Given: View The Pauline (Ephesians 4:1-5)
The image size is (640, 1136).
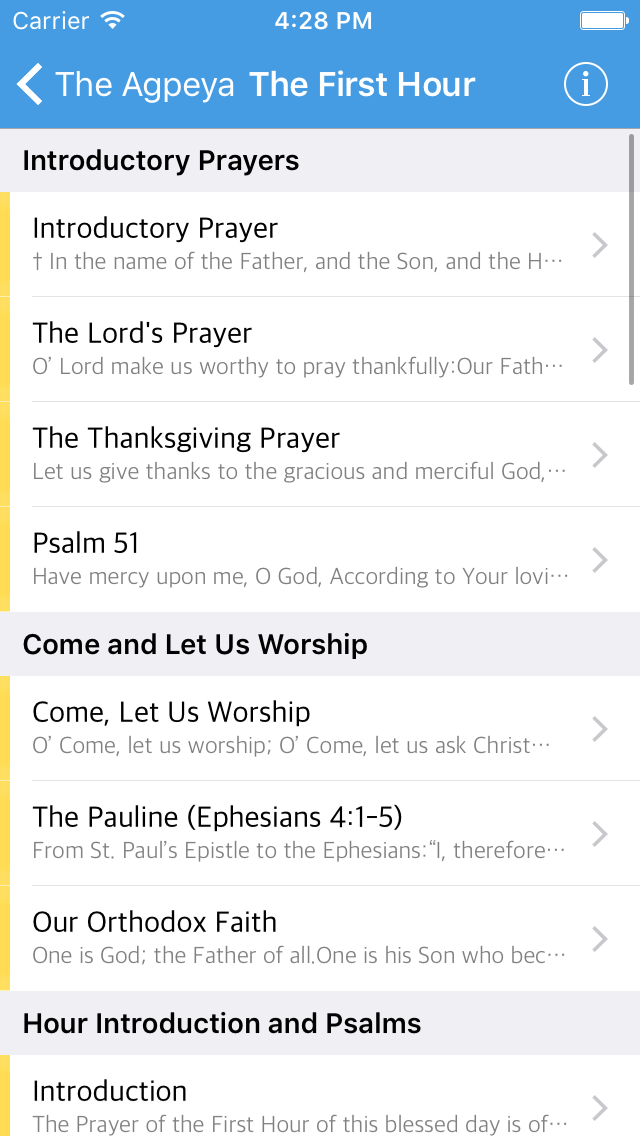Looking at the screenshot, I should [300, 833].
